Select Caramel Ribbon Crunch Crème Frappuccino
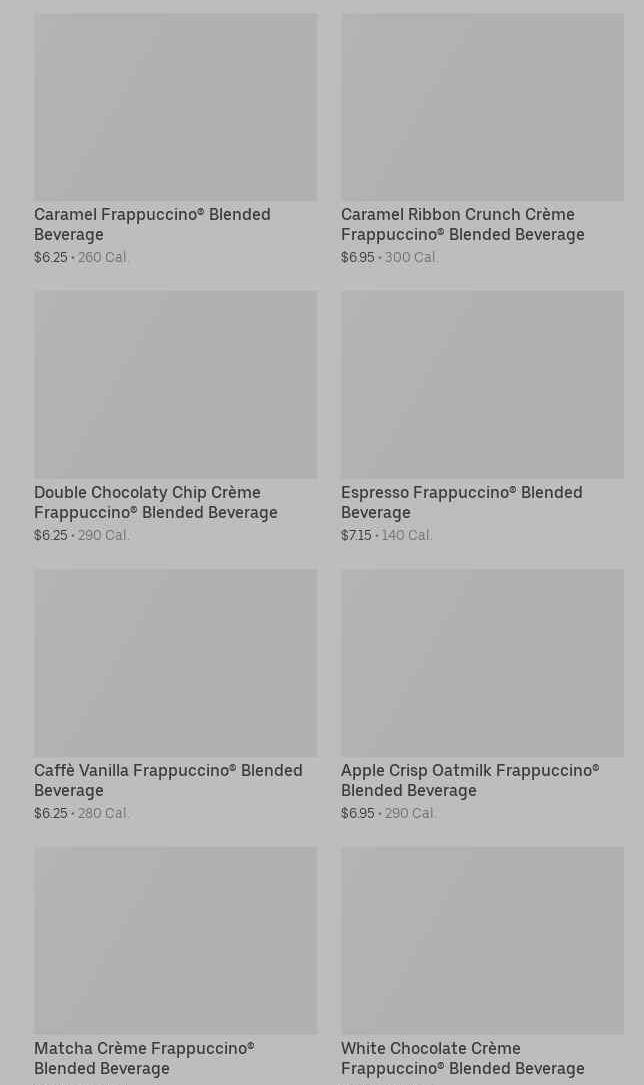Viewport: 644px width, 1085px height. click(482, 139)
